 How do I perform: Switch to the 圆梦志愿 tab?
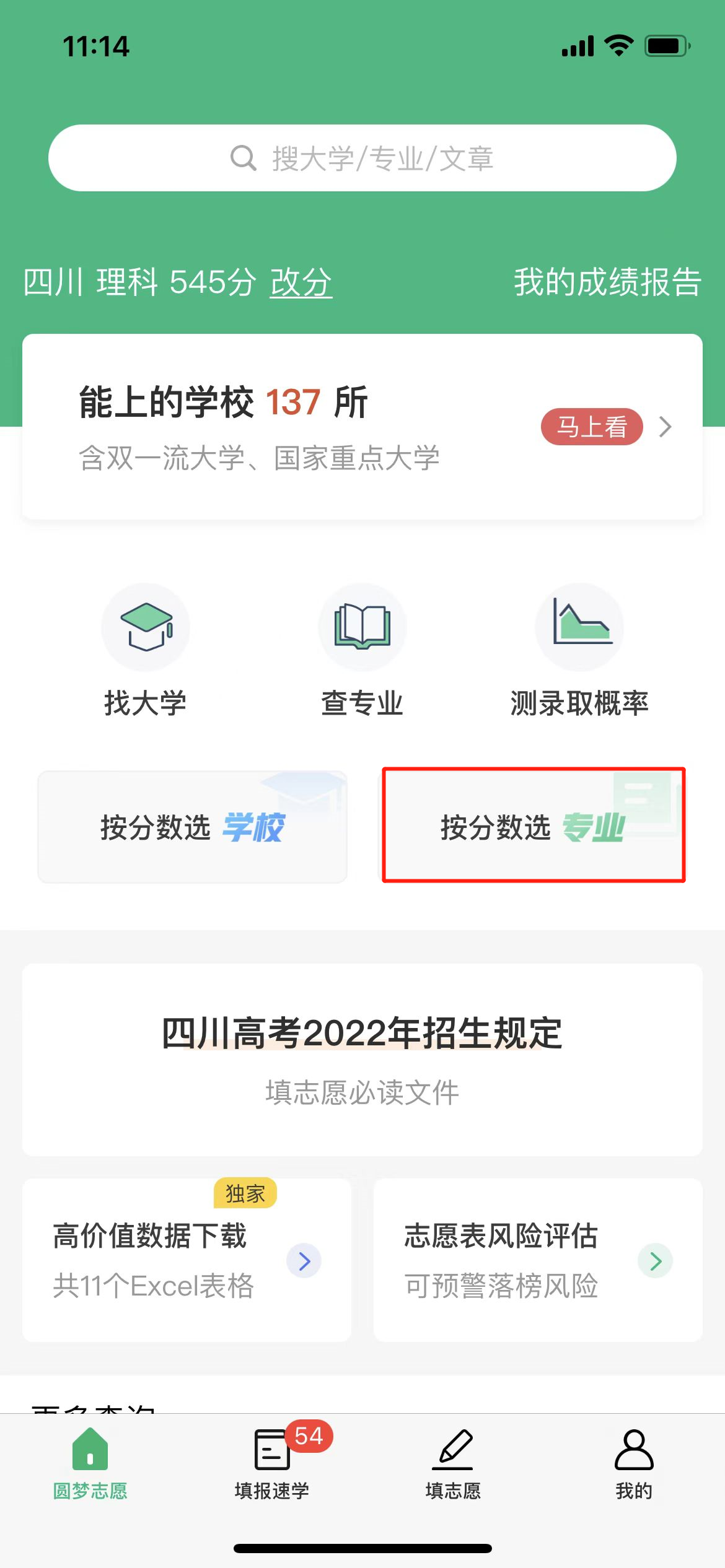[90, 1464]
